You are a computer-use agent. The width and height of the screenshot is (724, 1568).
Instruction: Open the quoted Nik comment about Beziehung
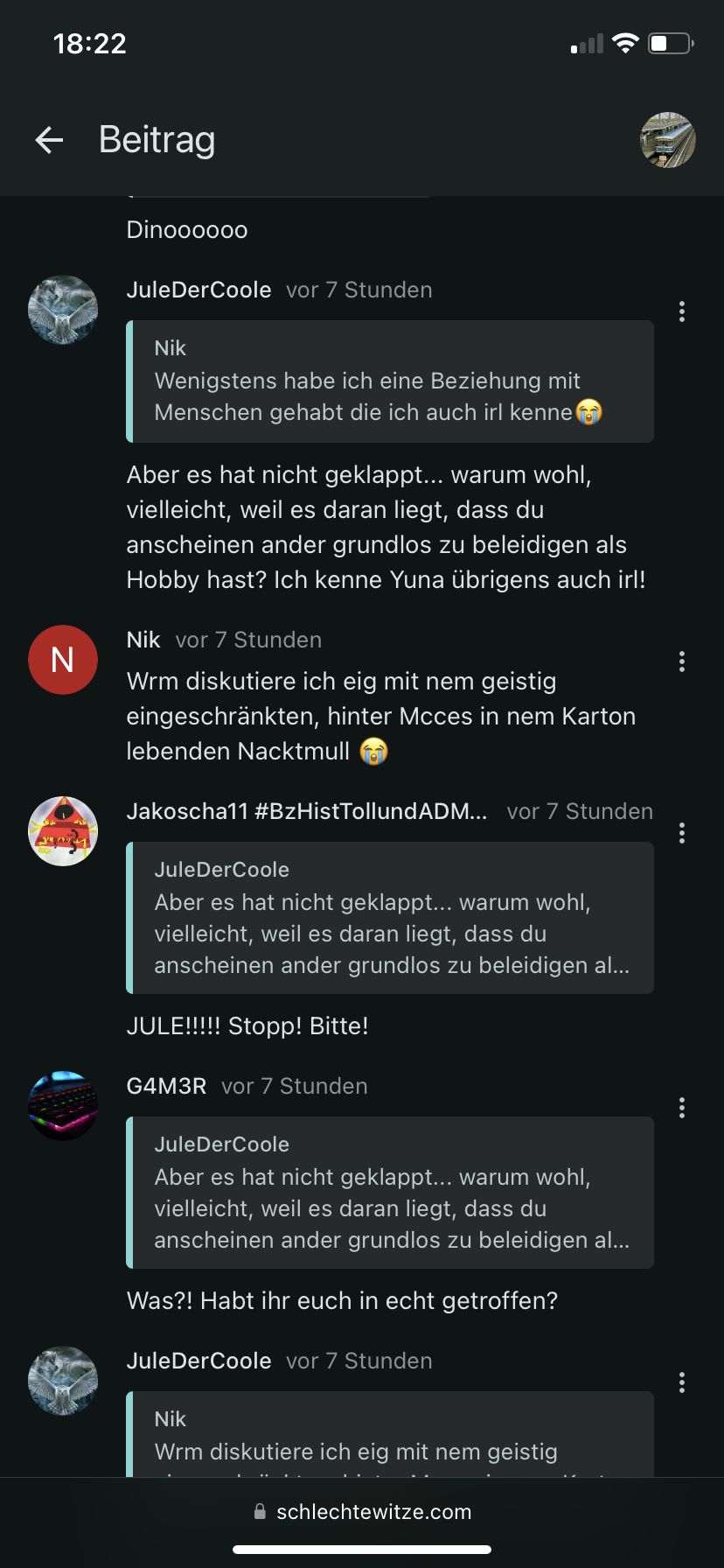coord(390,381)
